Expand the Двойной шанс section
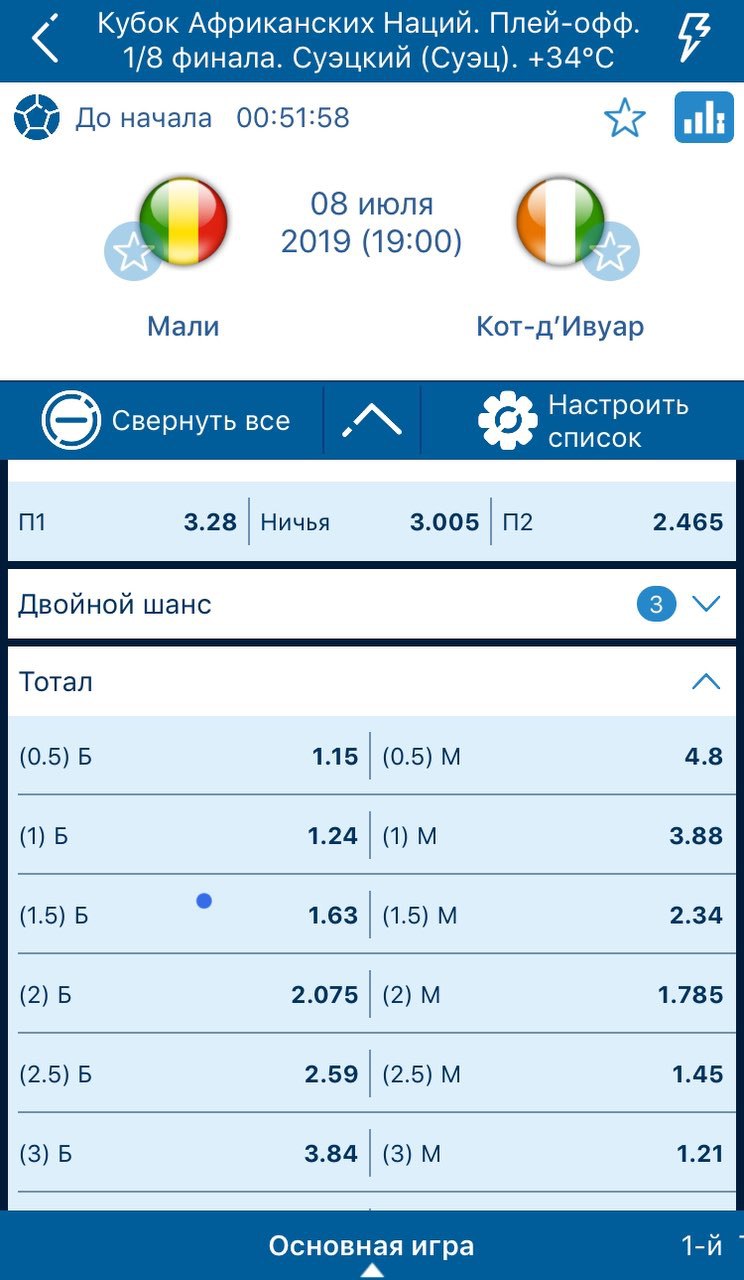Viewport: 744px width, 1280px height. tap(372, 604)
